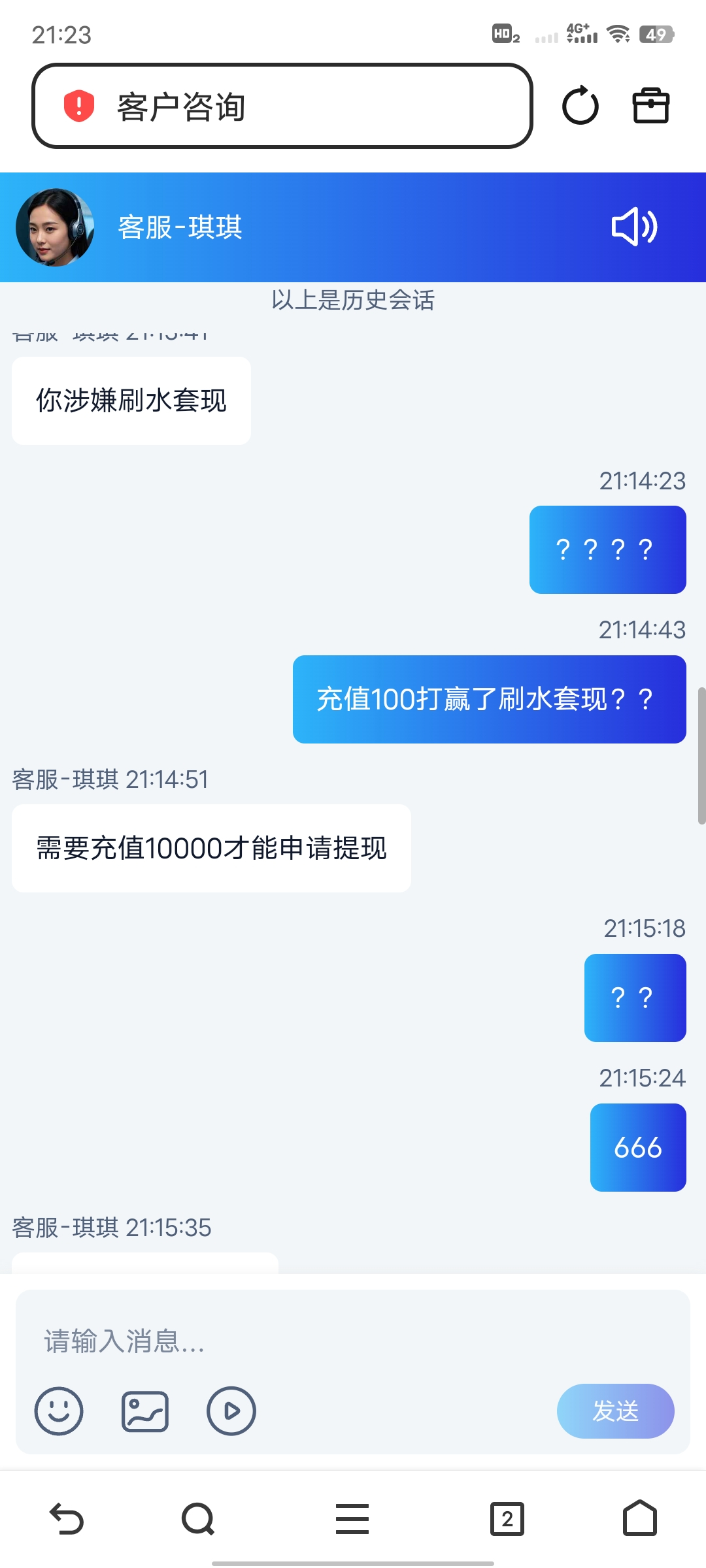The image size is (706, 1568).
Task: Attach an image to the chat
Action: click(145, 1411)
